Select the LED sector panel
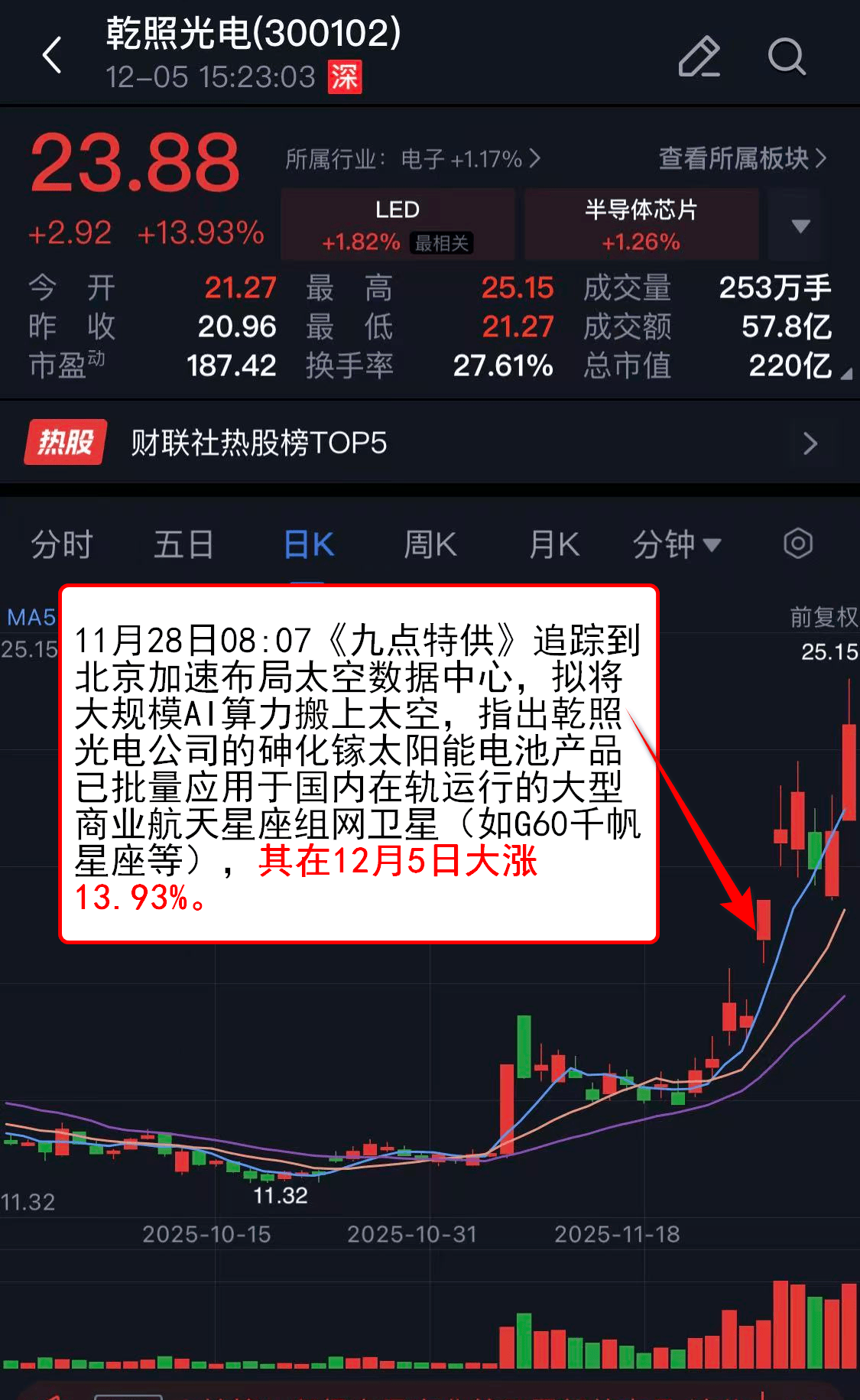860x1400 pixels. 397,224
